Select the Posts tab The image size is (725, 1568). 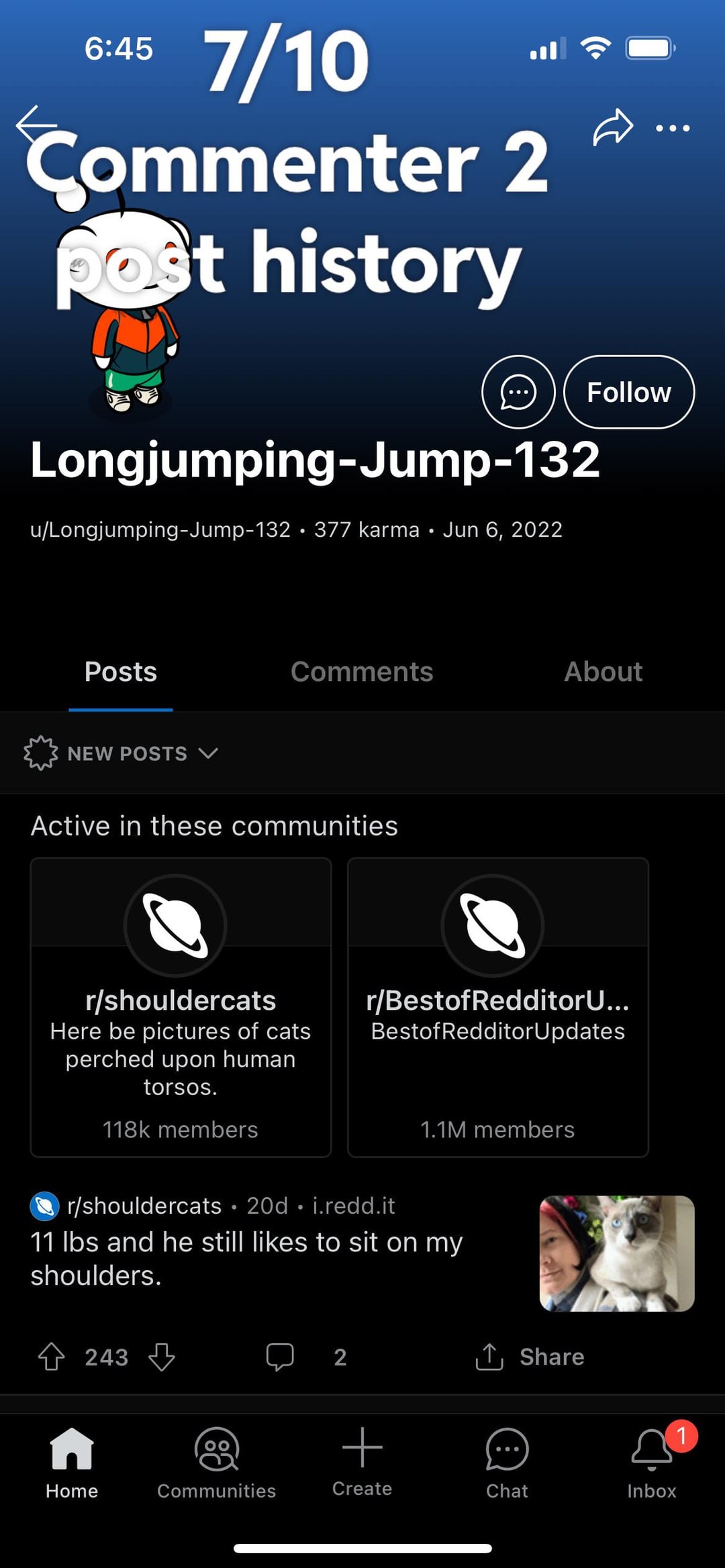[x=121, y=672]
